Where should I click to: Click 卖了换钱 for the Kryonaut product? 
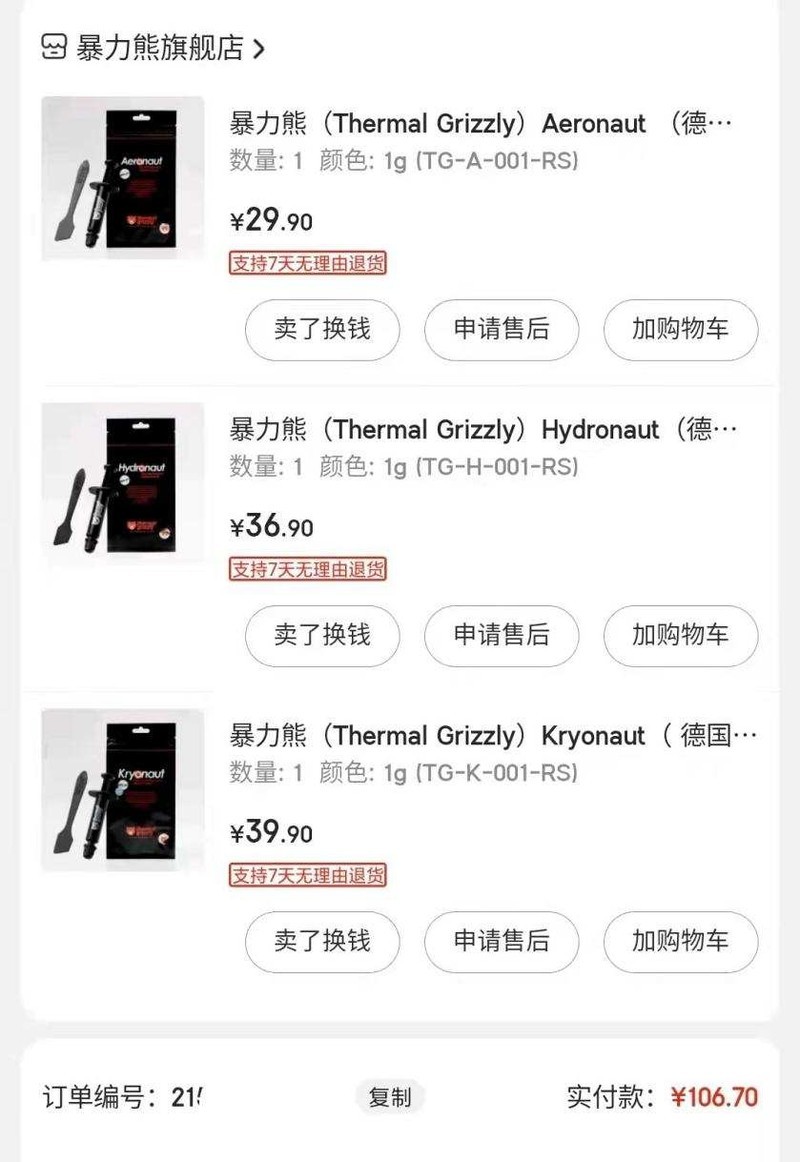pos(322,942)
